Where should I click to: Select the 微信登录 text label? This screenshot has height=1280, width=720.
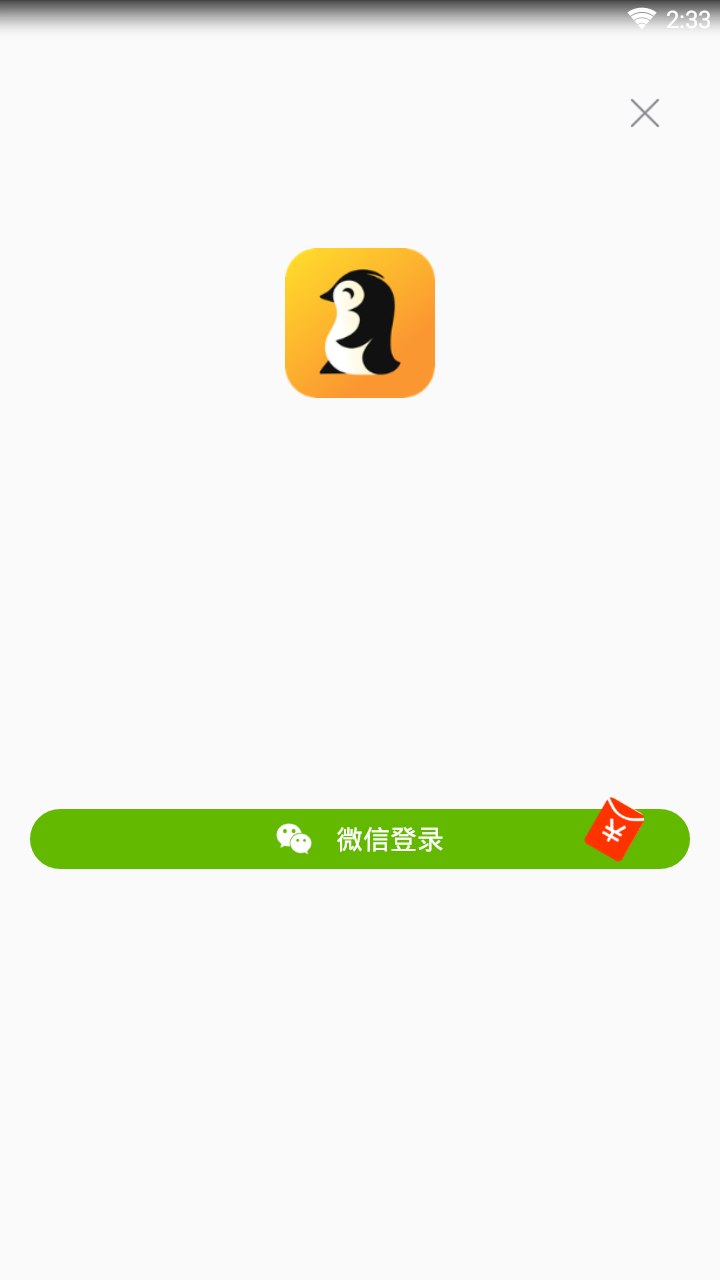(x=392, y=839)
